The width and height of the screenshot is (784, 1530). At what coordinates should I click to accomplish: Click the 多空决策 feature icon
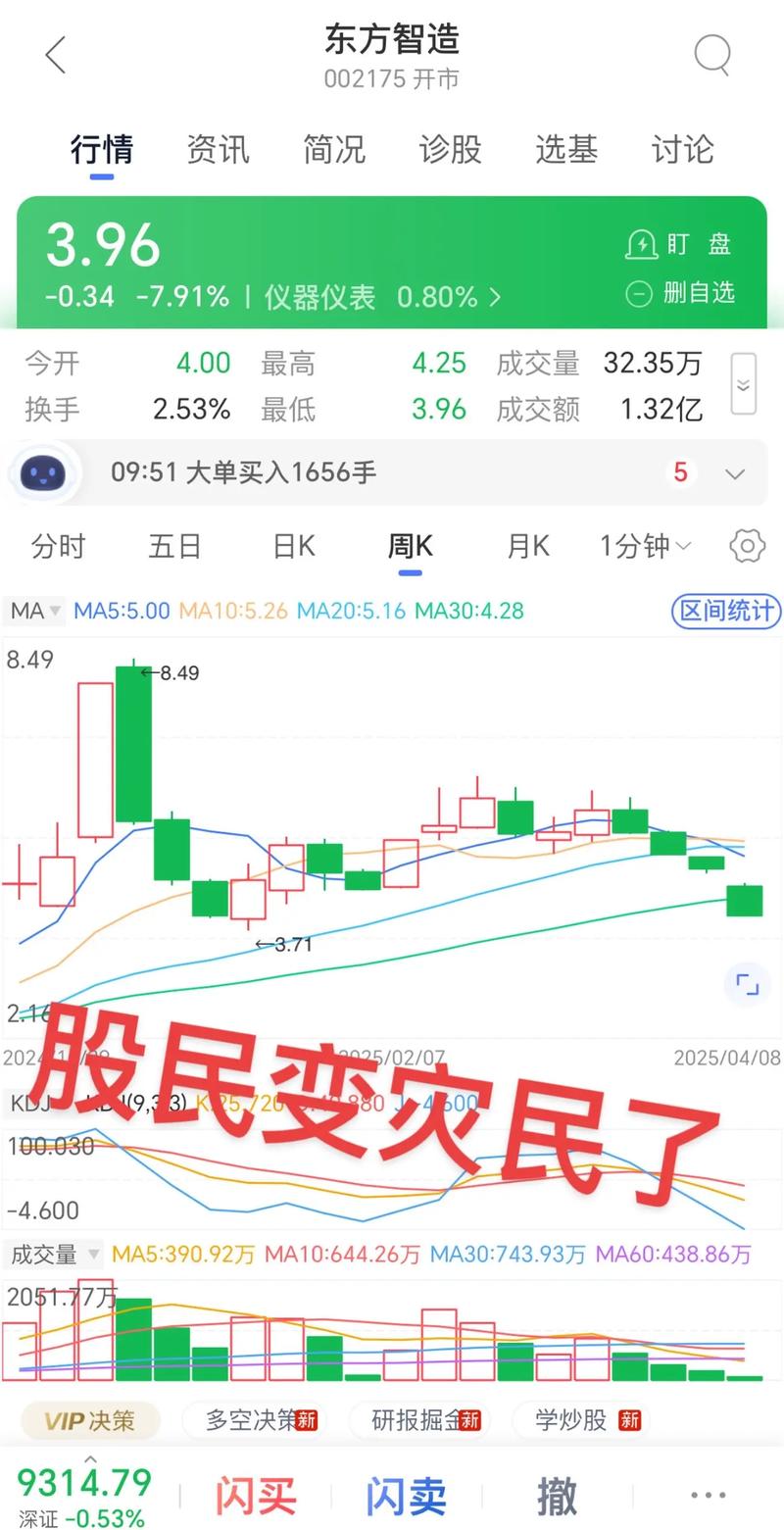point(254,1419)
